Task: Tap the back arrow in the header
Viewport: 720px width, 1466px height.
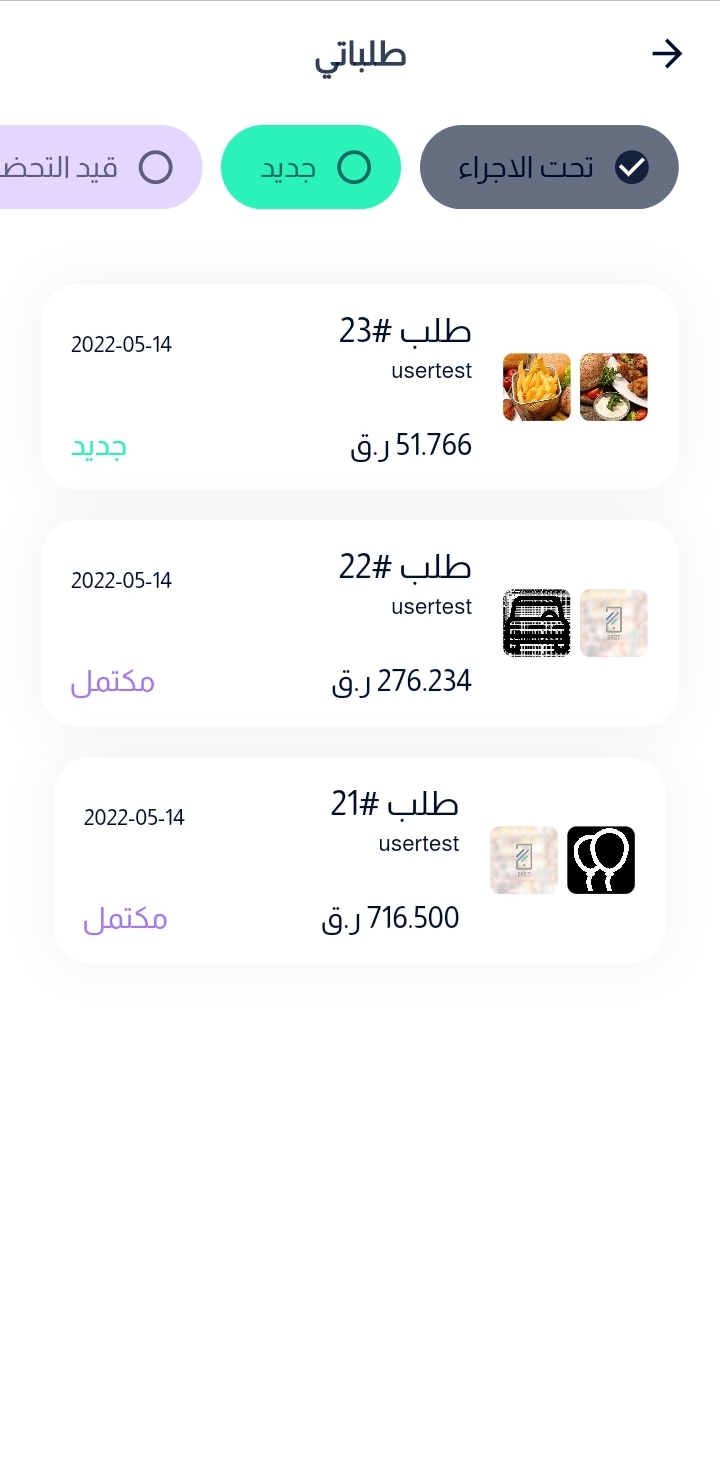Action: (666, 54)
